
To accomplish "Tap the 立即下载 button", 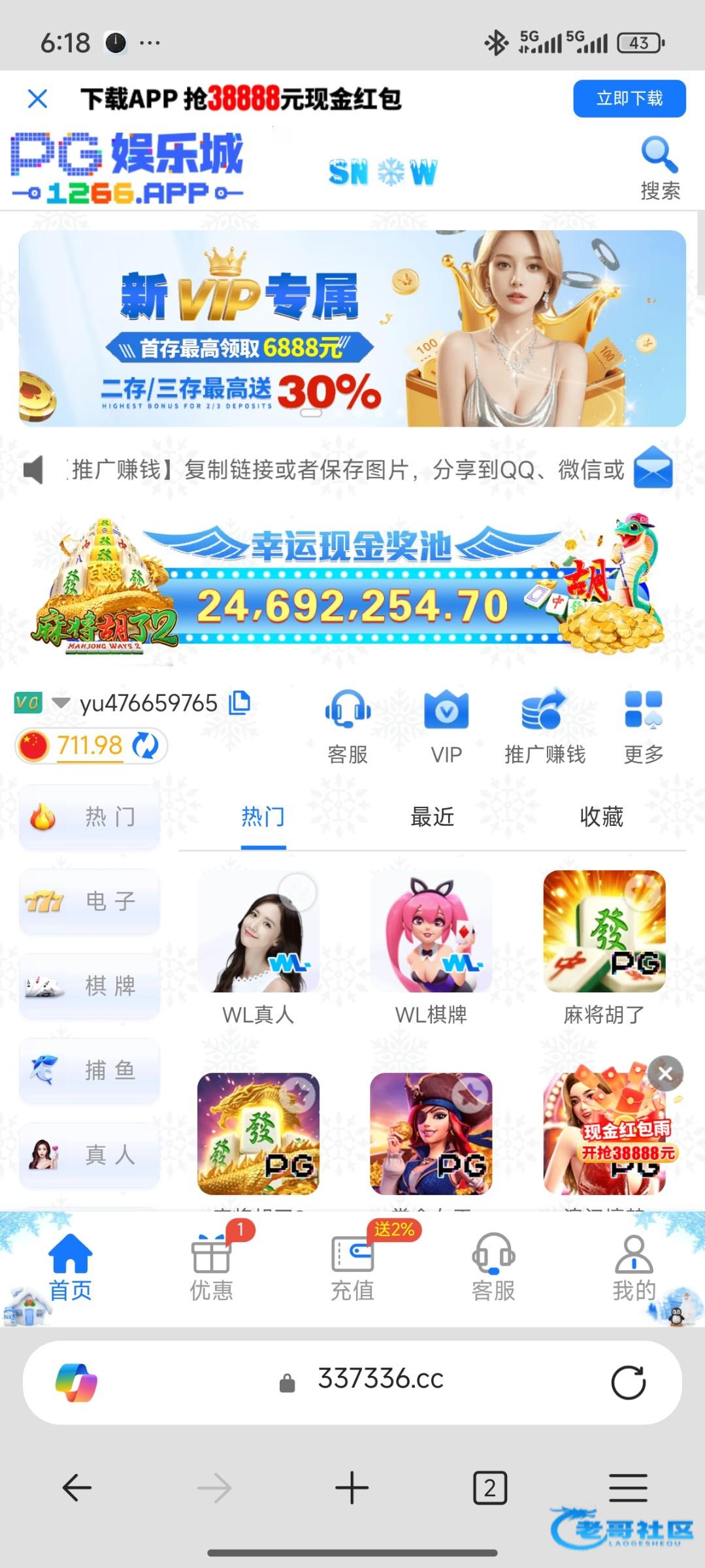I will 629,99.
